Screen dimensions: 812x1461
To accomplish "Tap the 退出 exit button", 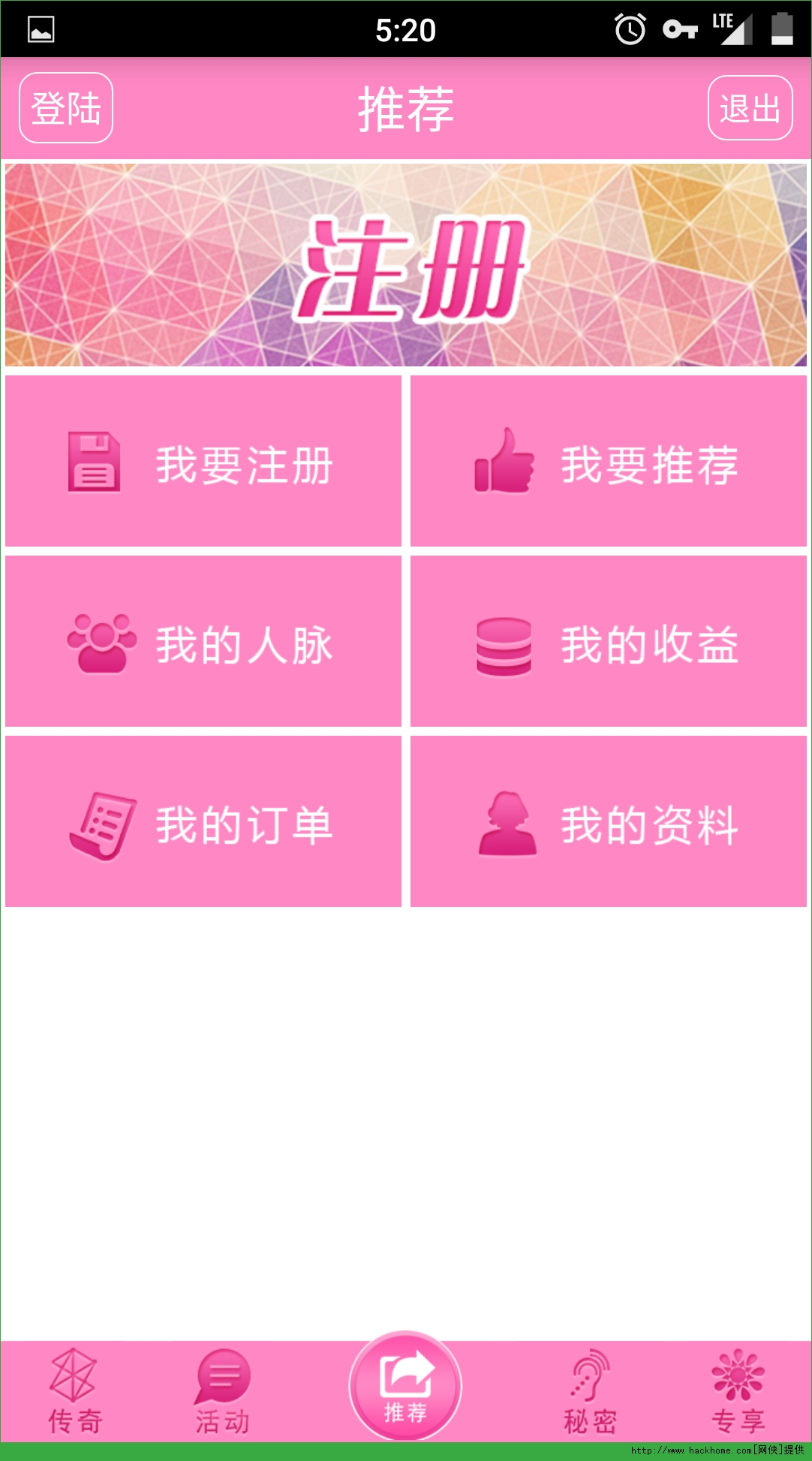I will [x=750, y=108].
